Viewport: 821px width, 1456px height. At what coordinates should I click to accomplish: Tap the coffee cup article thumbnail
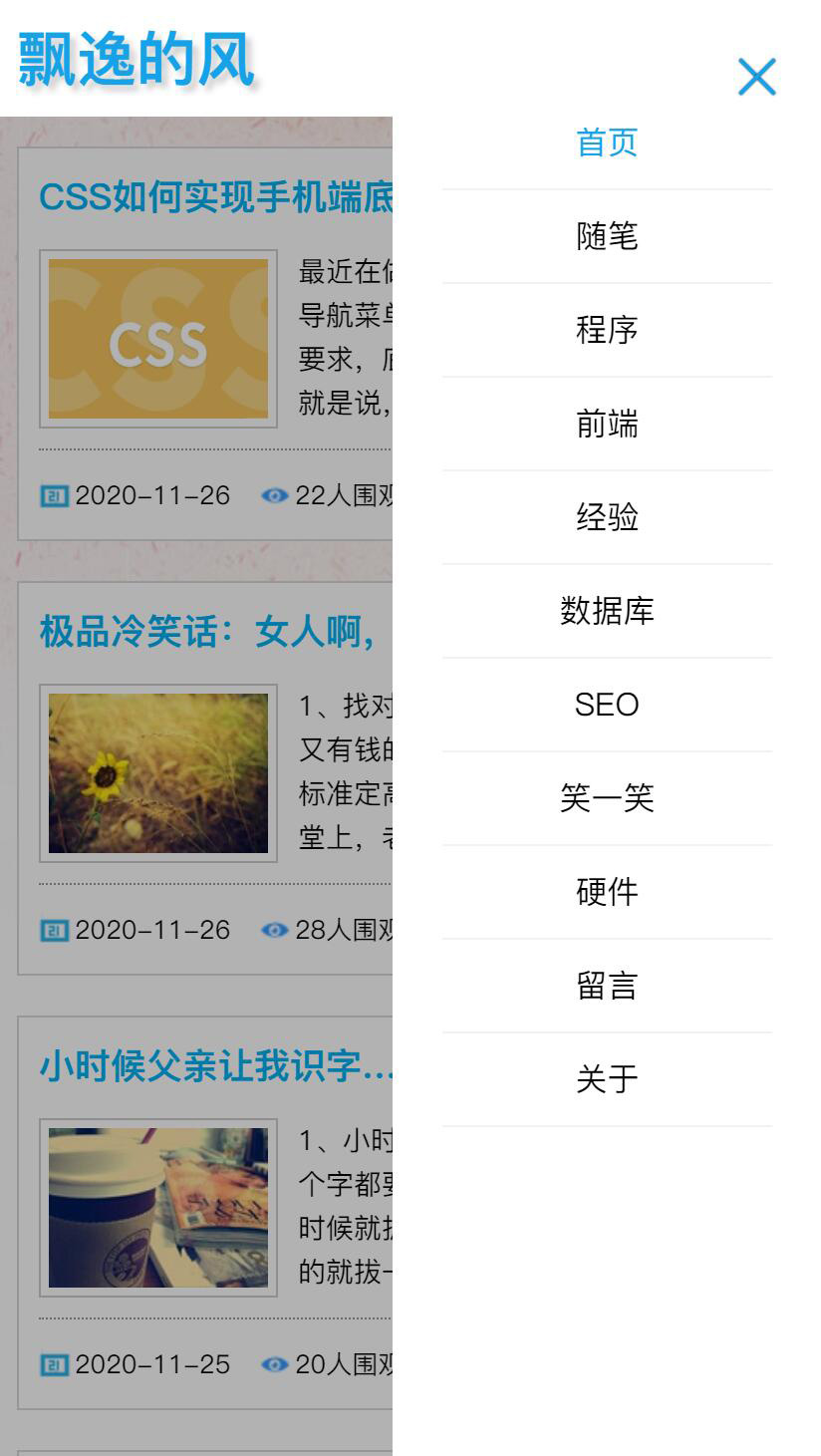158,1208
